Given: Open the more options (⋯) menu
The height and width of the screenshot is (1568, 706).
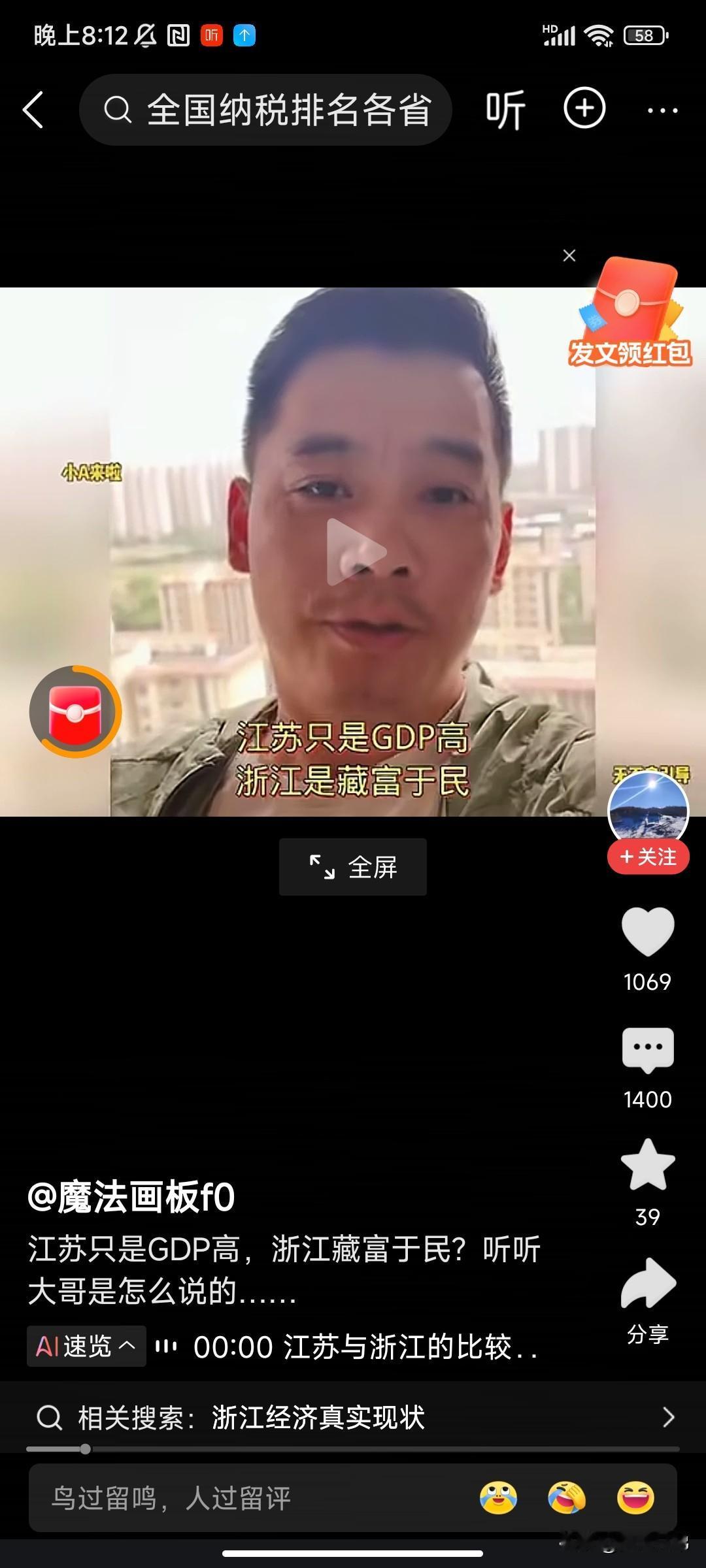Looking at the screenshot, I should click(664, 110).
